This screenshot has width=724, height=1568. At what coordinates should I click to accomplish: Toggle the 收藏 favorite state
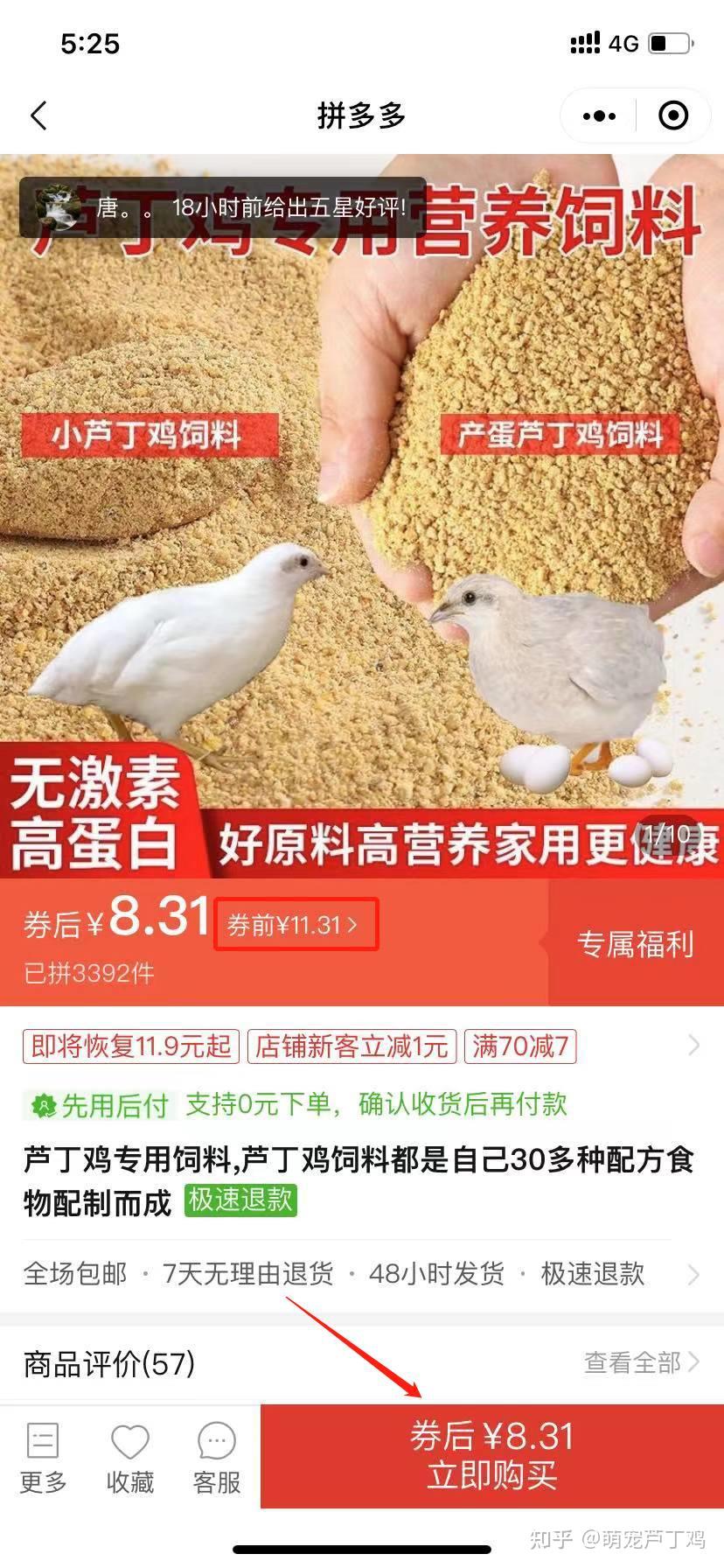(129, 1452)
